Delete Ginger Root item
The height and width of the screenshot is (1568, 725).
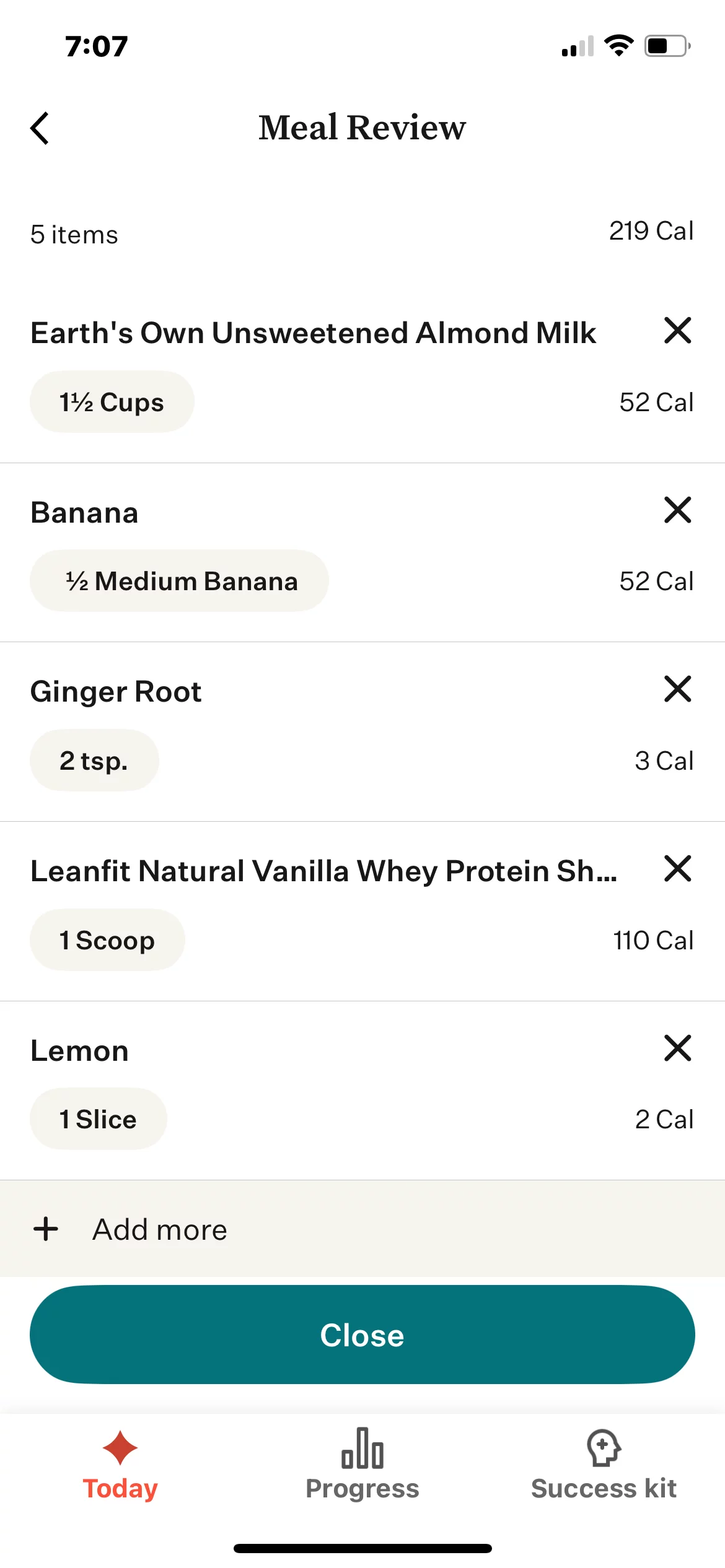click(677, 689)
